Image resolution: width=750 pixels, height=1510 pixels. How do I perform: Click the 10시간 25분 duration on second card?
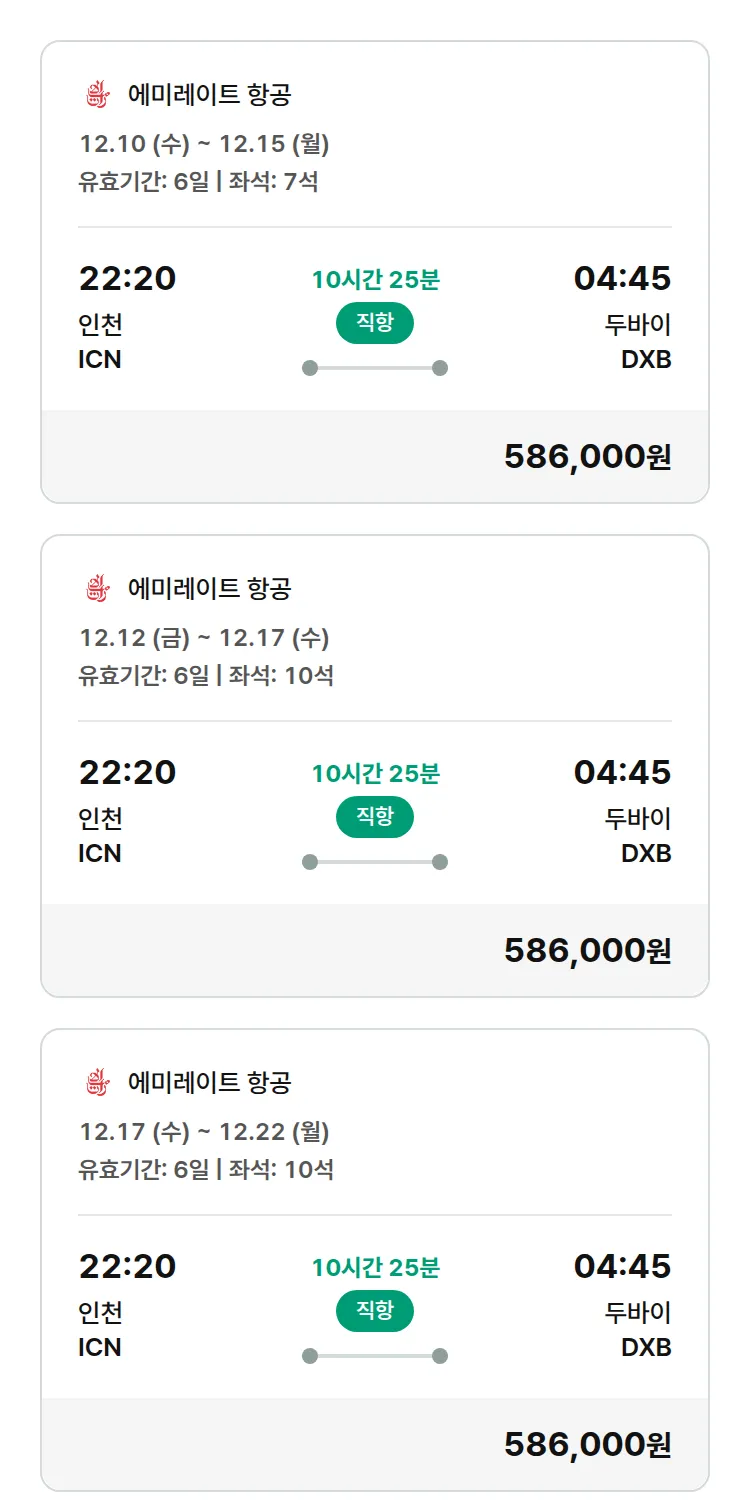tap(374, 773)
